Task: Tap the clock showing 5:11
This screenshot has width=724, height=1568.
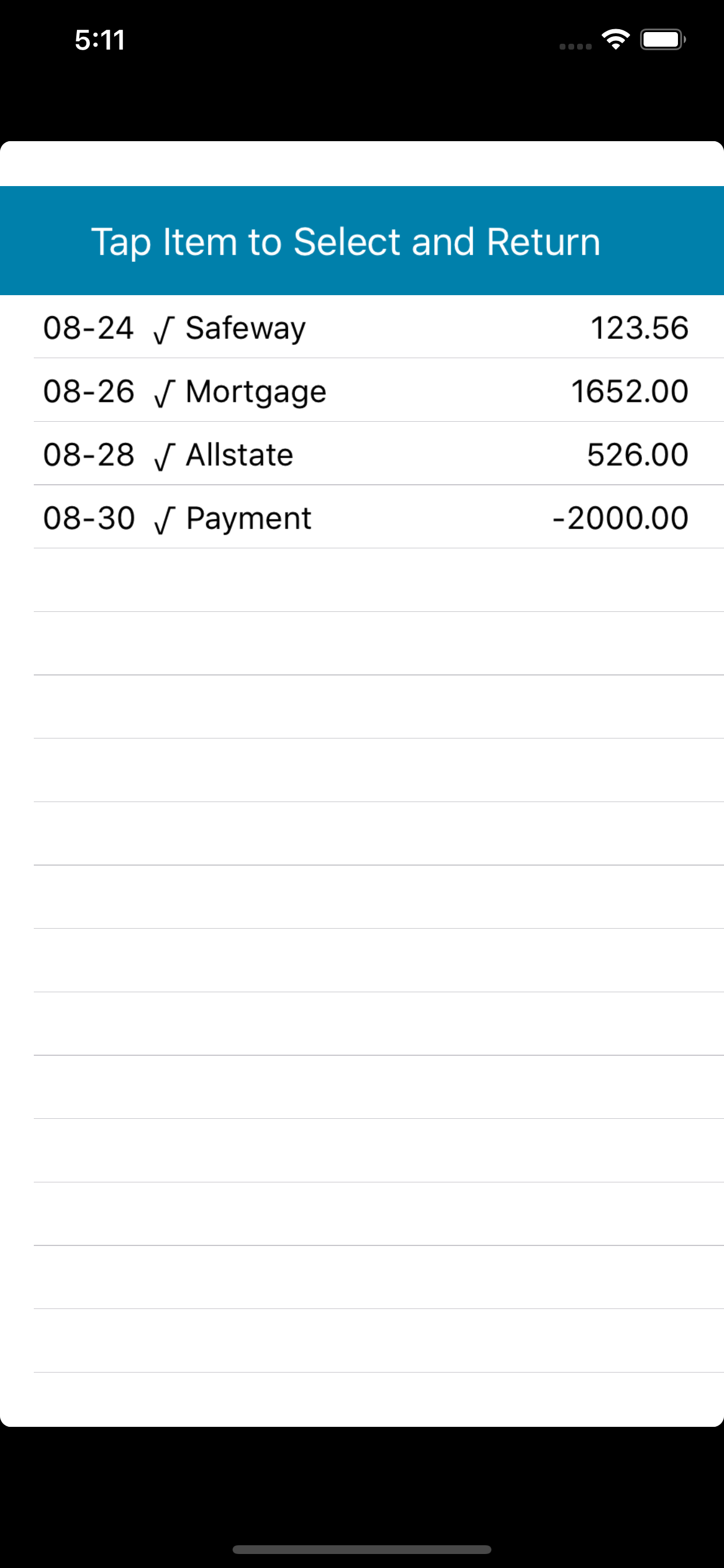Action: click(99, 40)
